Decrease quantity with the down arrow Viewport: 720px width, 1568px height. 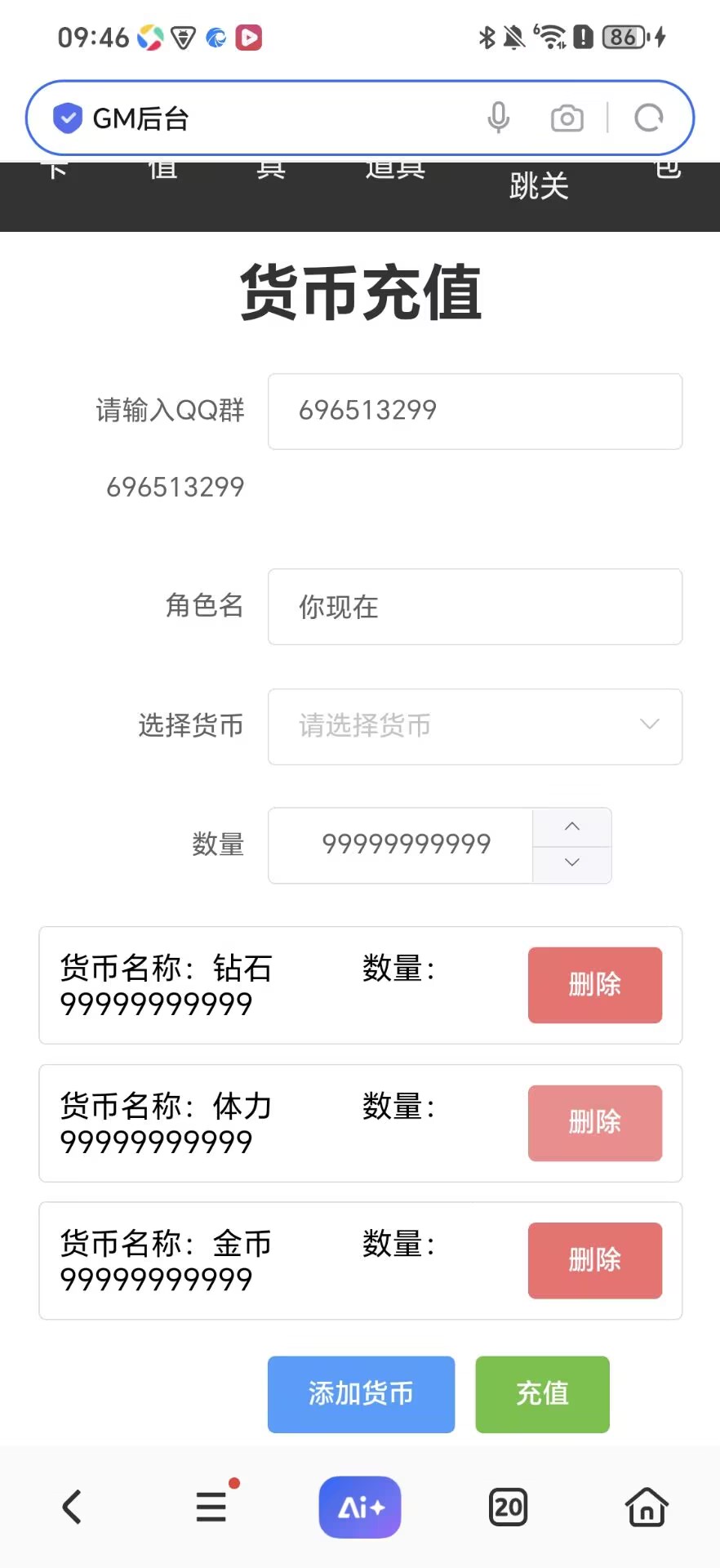coord(572,863)
